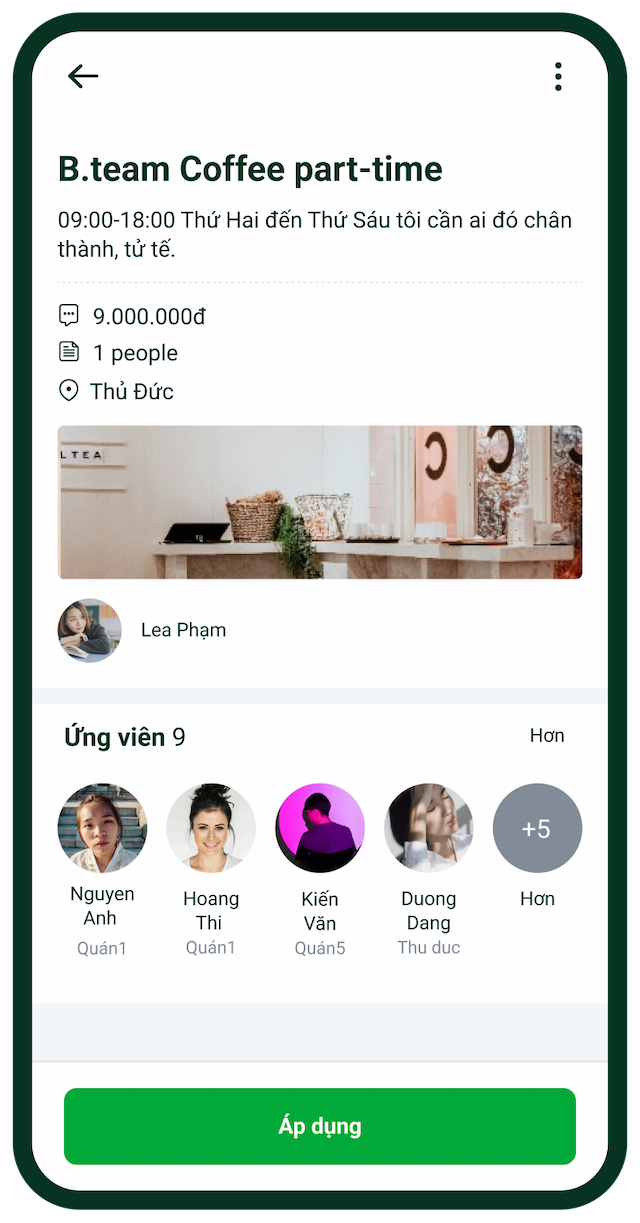Open candidate Hoang Thi
Screen dimensions: 640x1223
211,828
